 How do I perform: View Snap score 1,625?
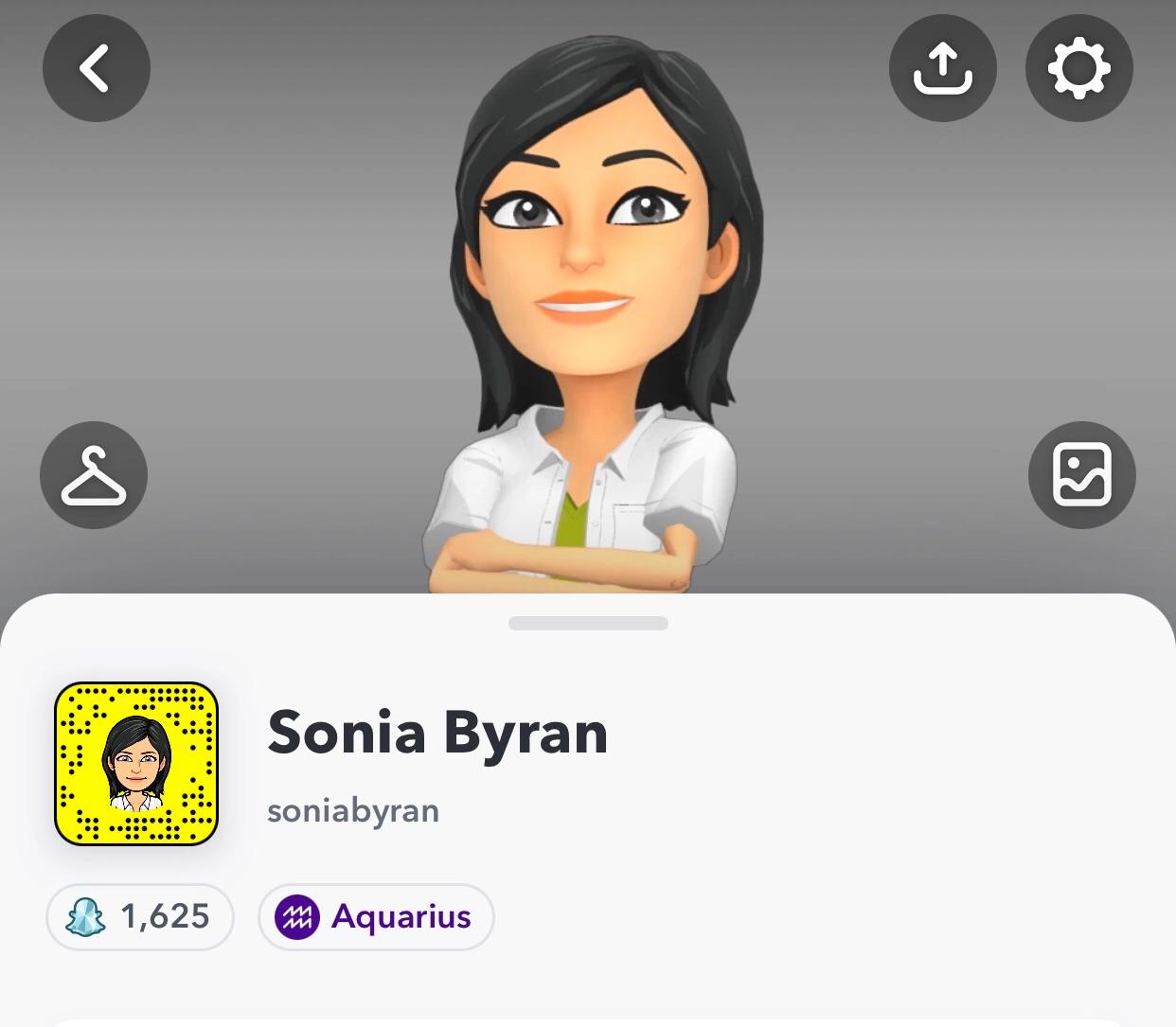[x=140, y=916]
